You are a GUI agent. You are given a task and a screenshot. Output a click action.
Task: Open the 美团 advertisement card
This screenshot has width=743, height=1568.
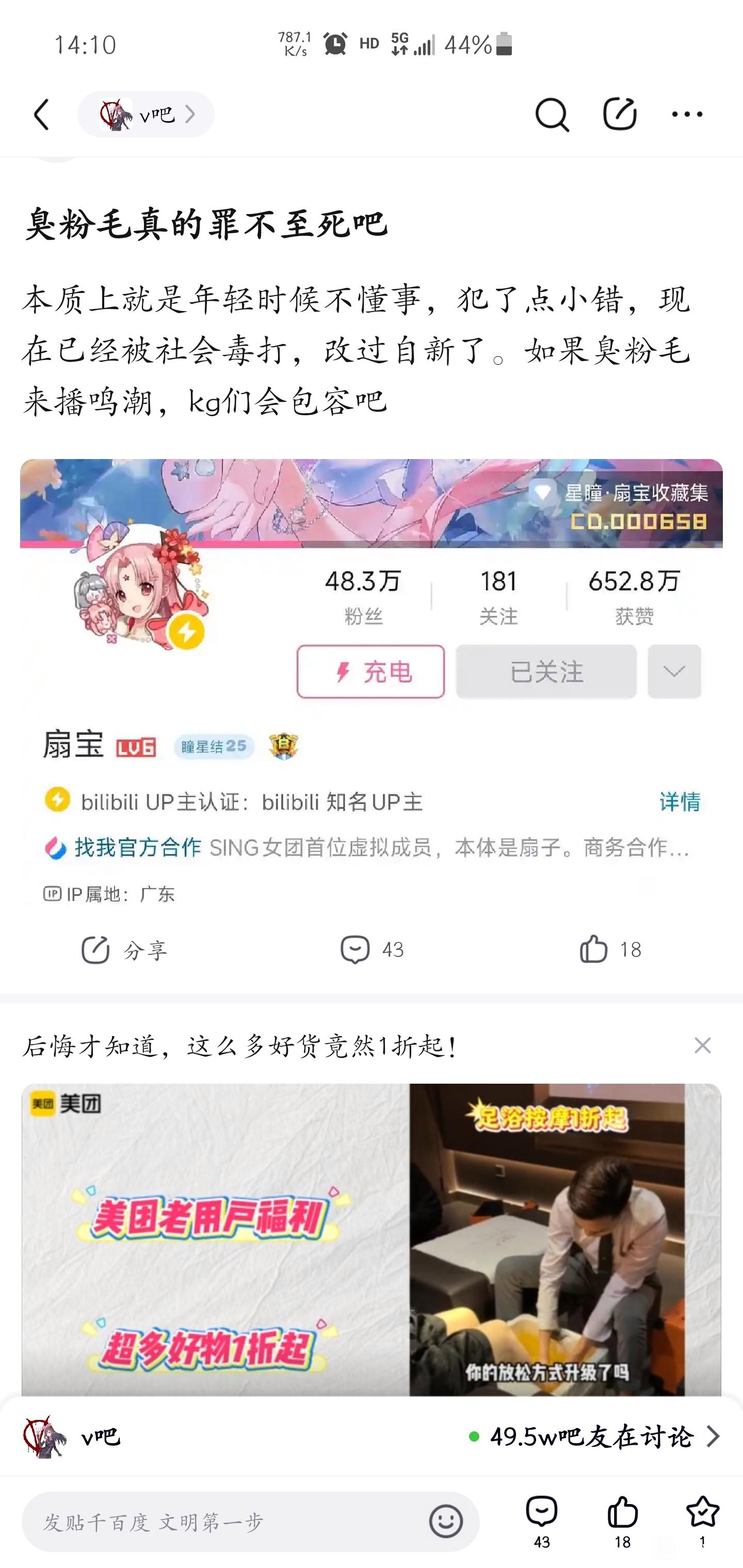point(372,1239)
